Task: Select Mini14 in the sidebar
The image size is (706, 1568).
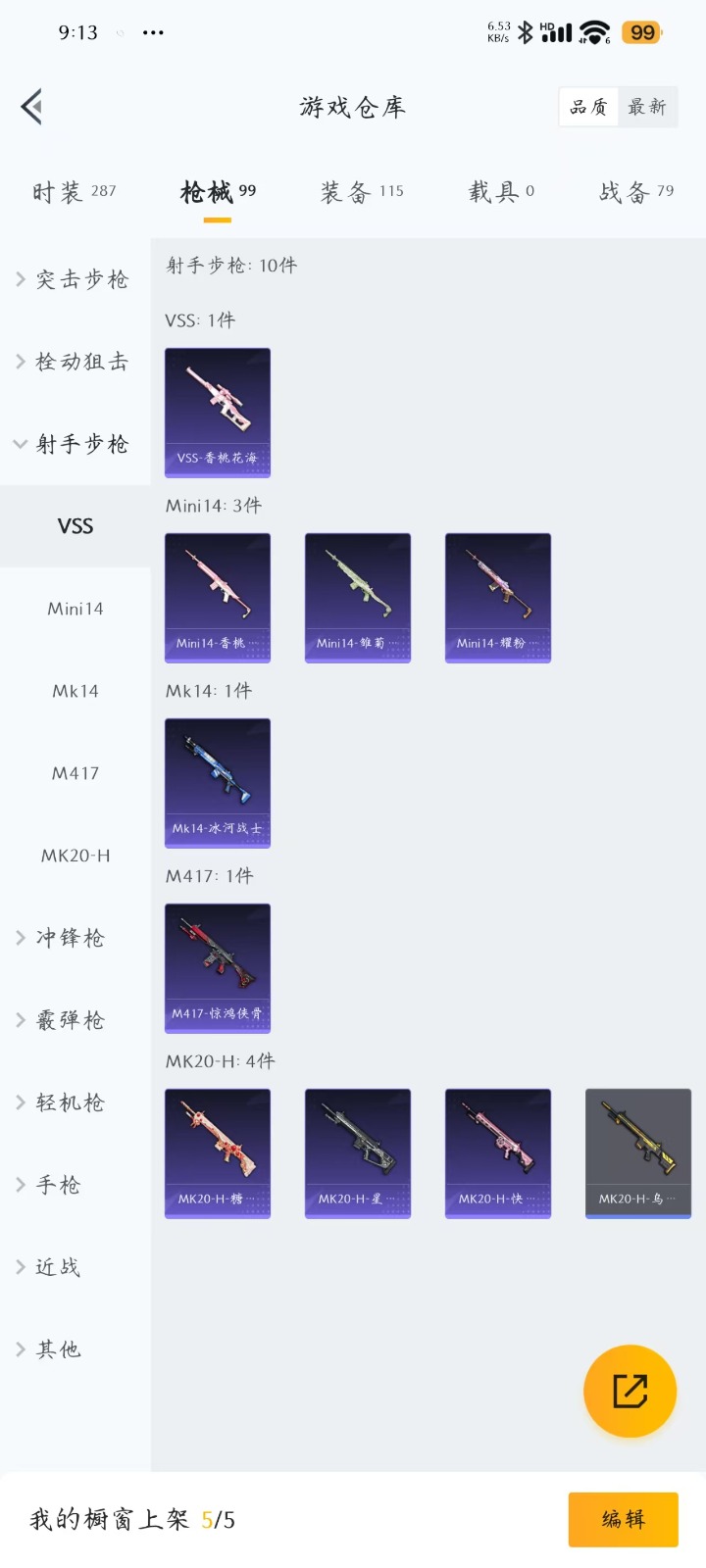Action: point(76,609)
